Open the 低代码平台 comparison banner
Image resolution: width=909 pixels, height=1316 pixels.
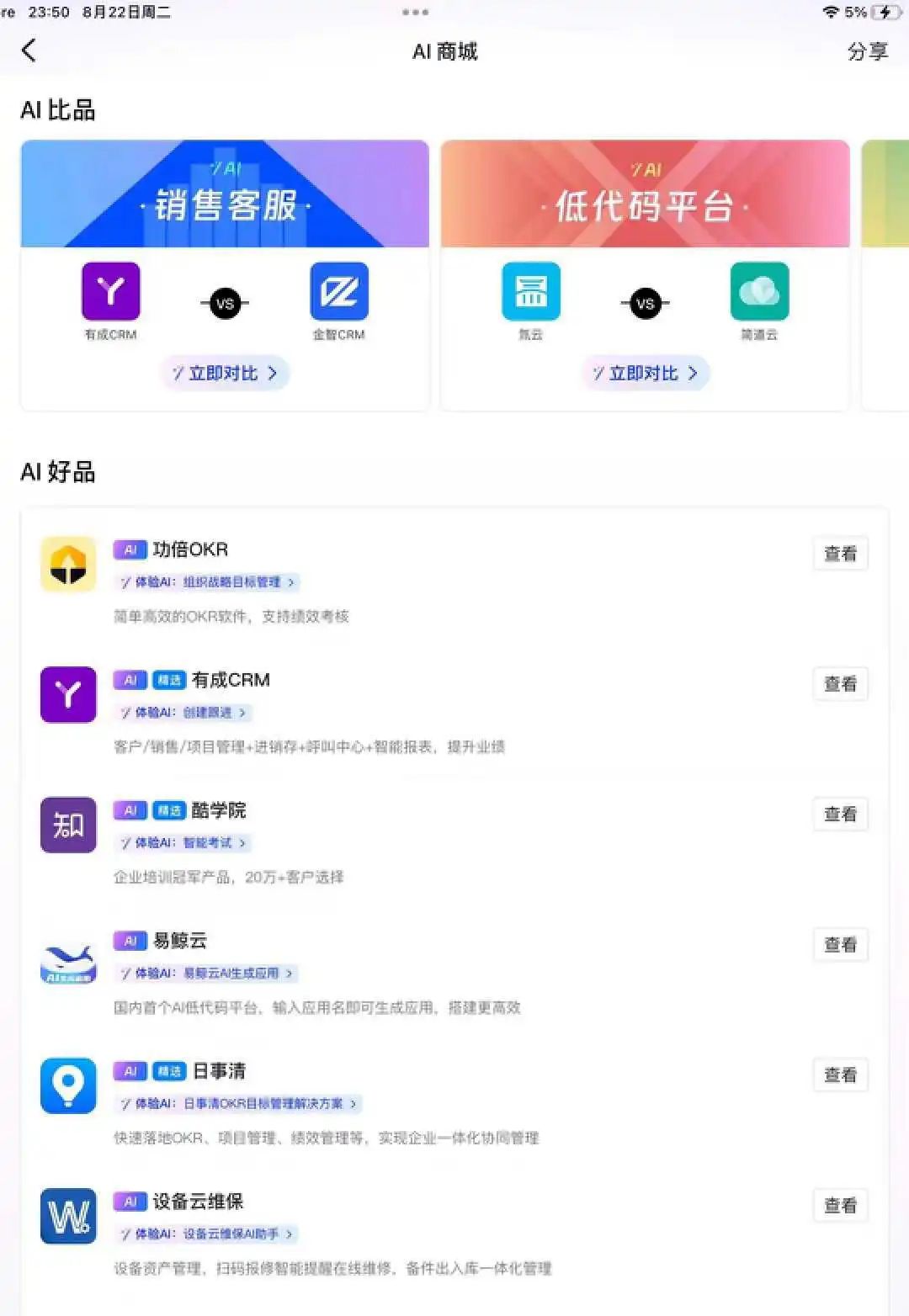point(645,194)
